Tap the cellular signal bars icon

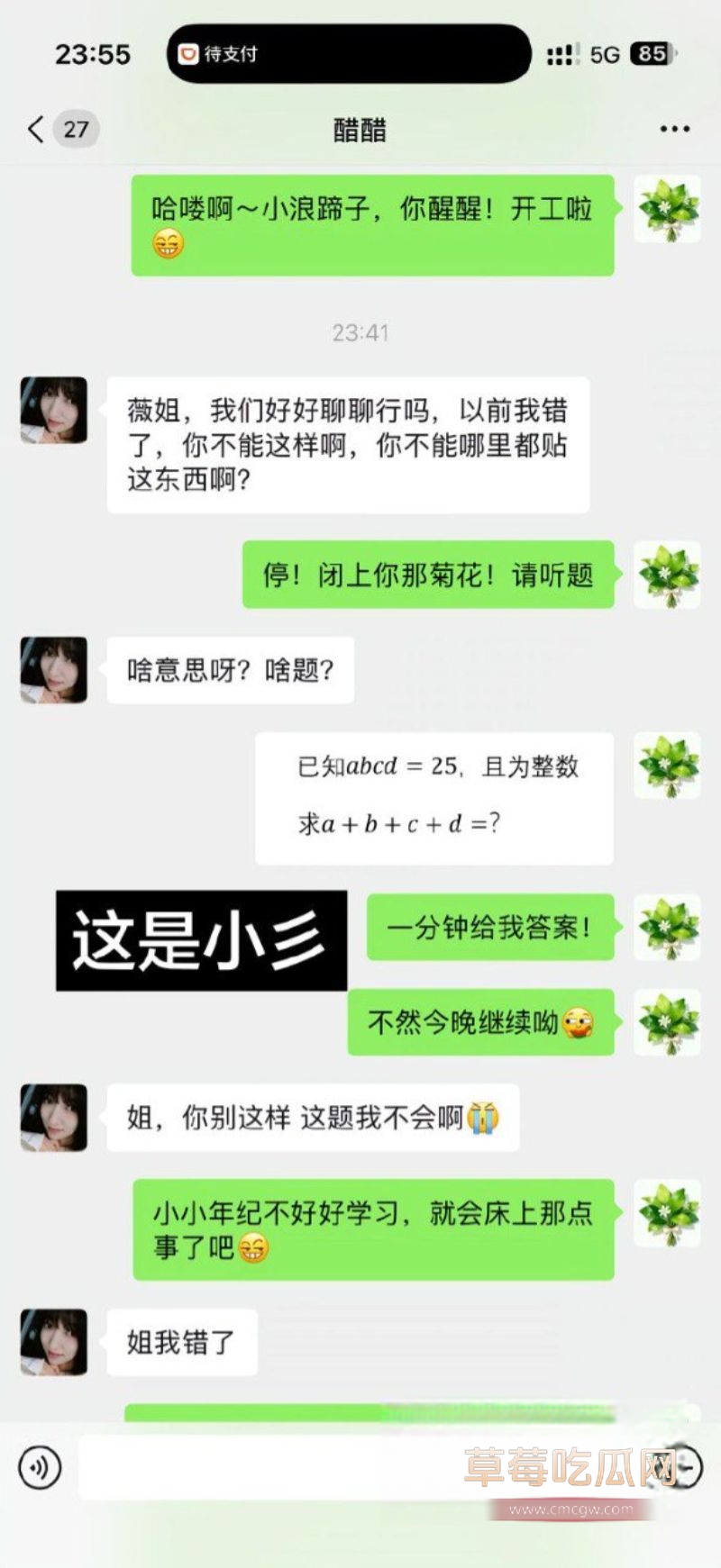coord(561,54)
